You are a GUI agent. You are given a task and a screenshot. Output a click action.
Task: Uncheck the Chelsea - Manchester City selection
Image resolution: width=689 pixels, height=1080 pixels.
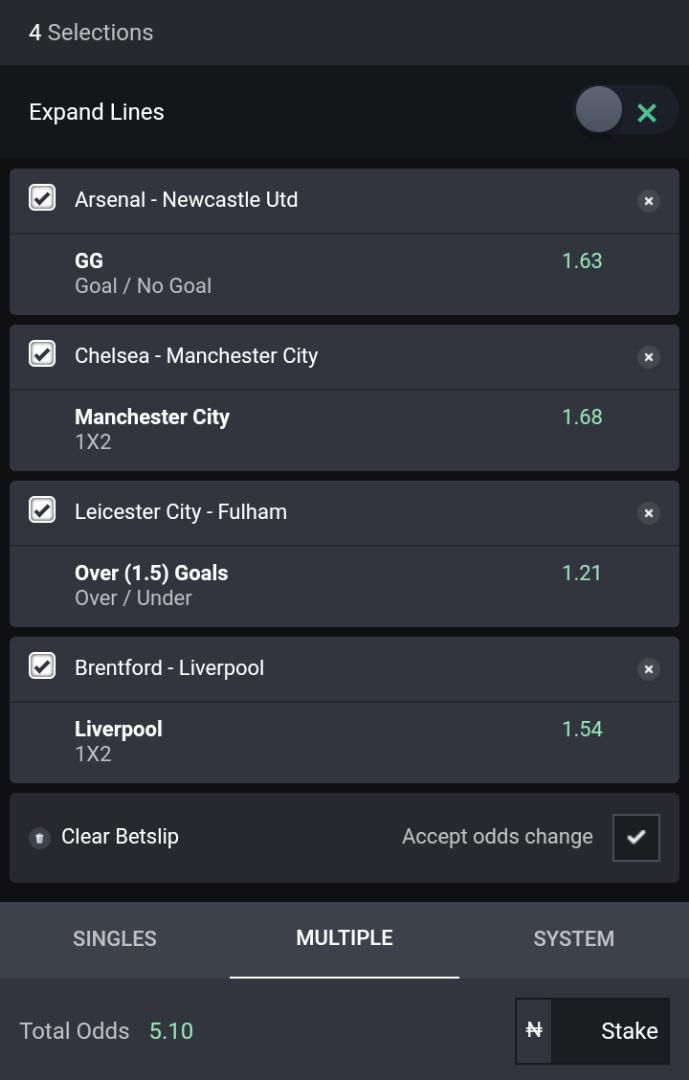(42, 354)
